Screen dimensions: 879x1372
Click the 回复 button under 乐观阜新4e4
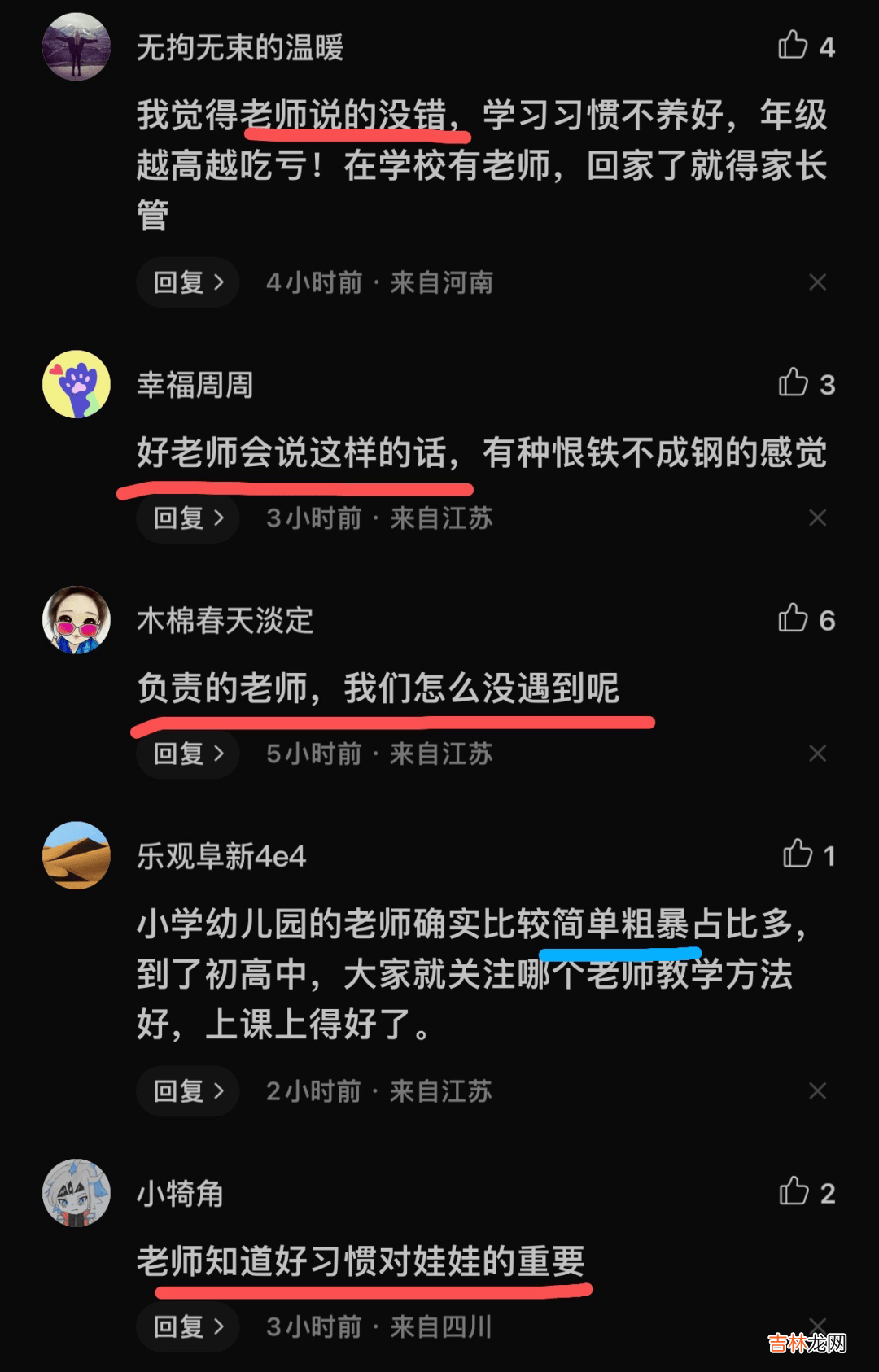(186, 1091)
